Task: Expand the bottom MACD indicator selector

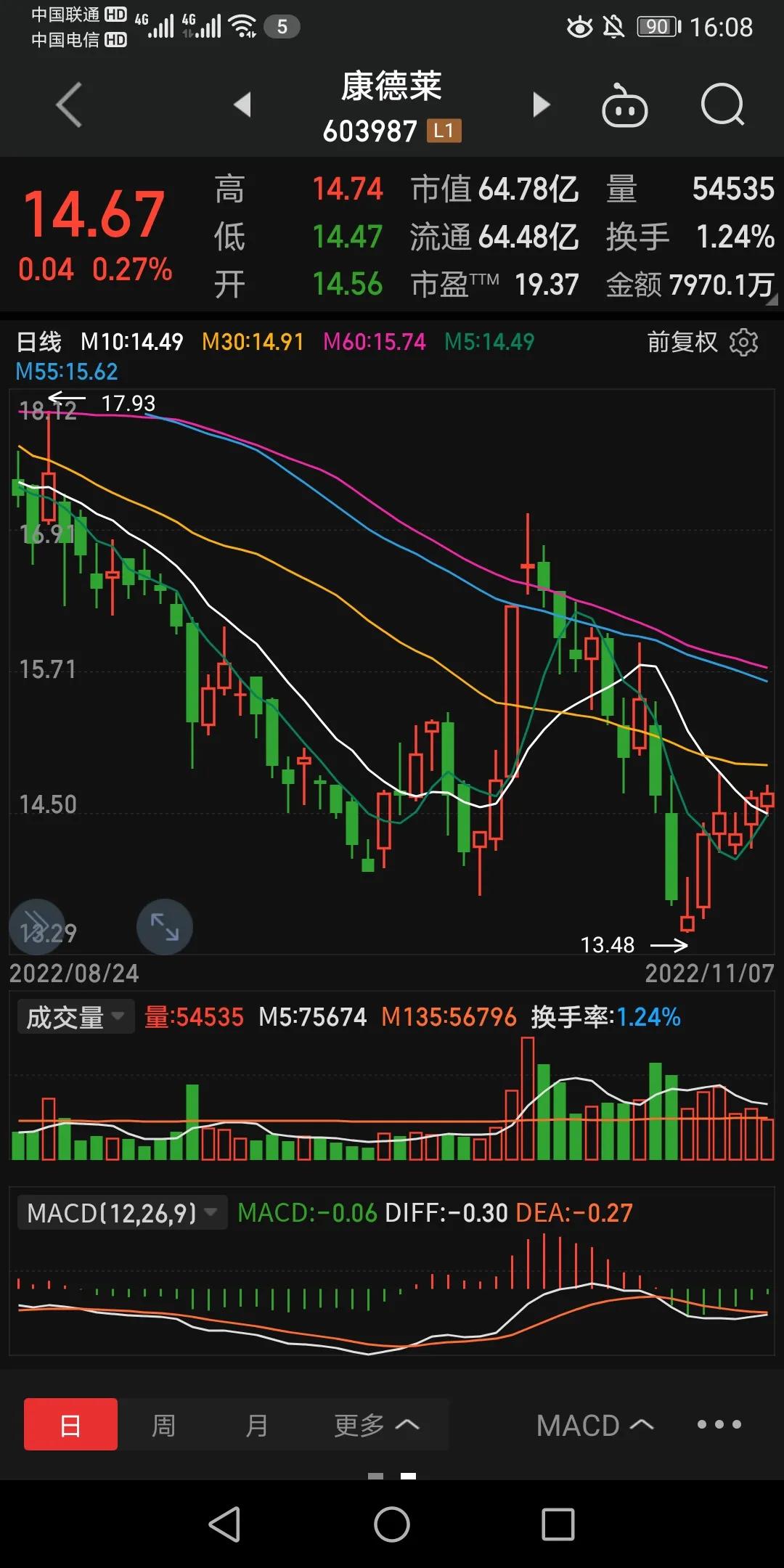Action: [595, 1425]
